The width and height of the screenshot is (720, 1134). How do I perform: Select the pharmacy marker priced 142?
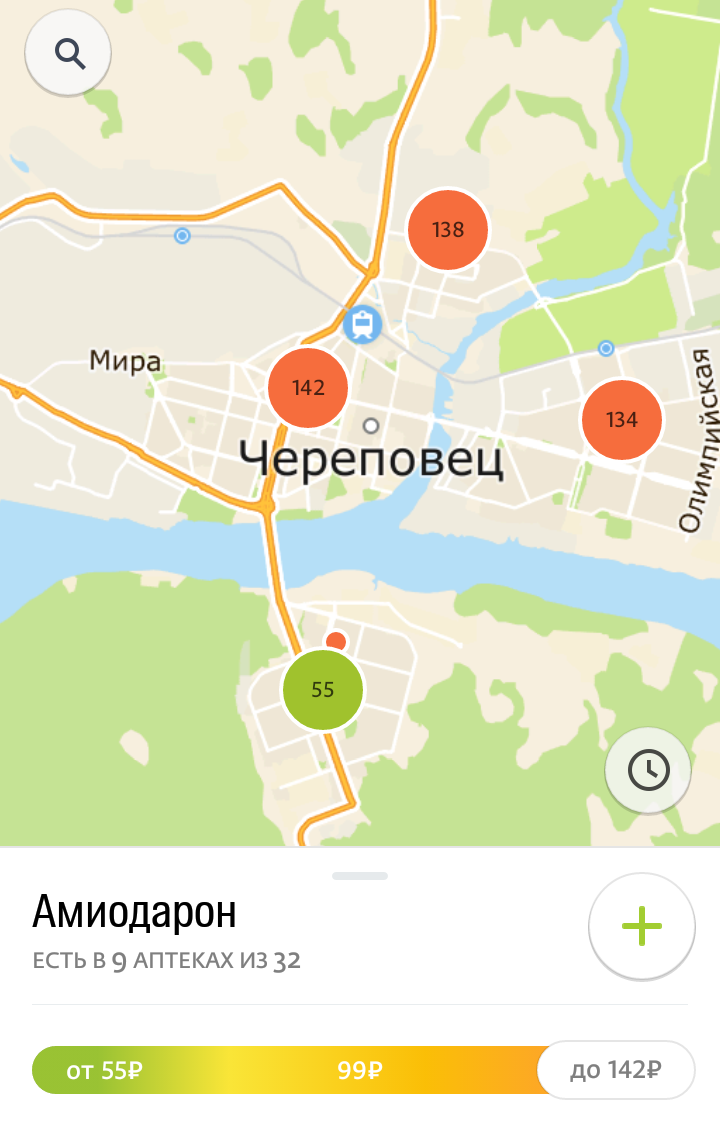click(x=308, y=388)
